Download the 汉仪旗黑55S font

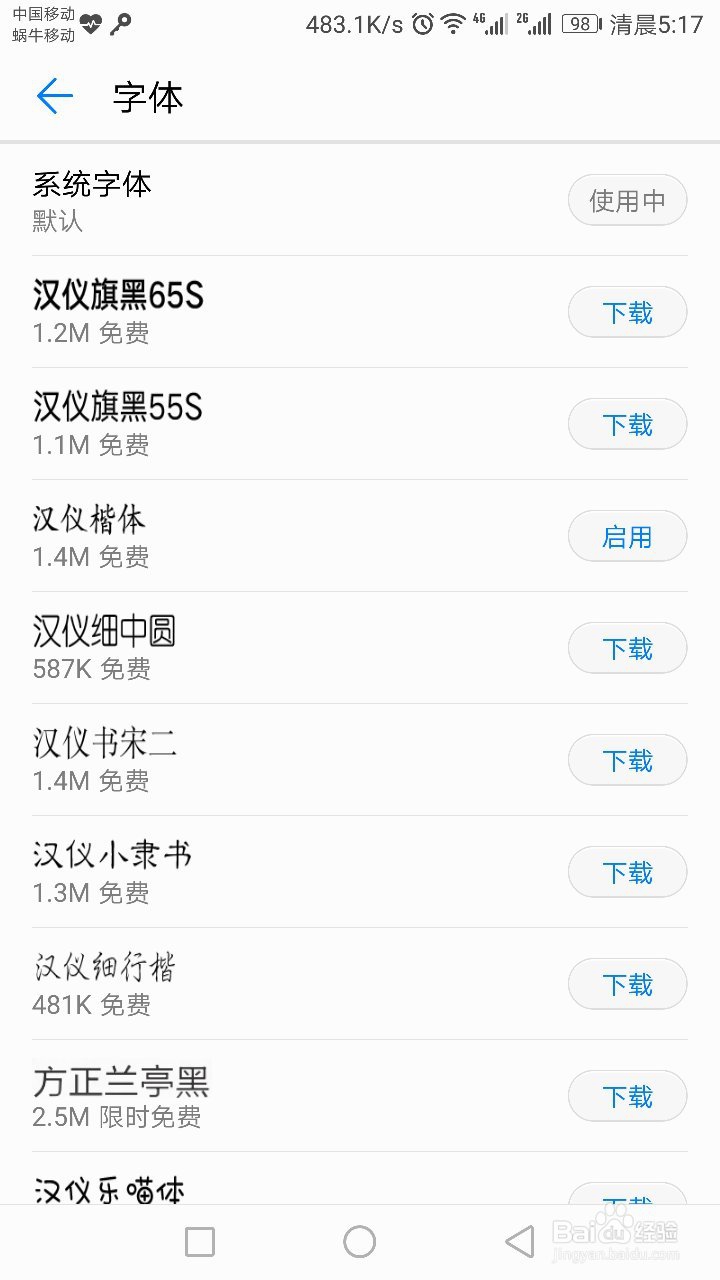(x=627, y=425)
